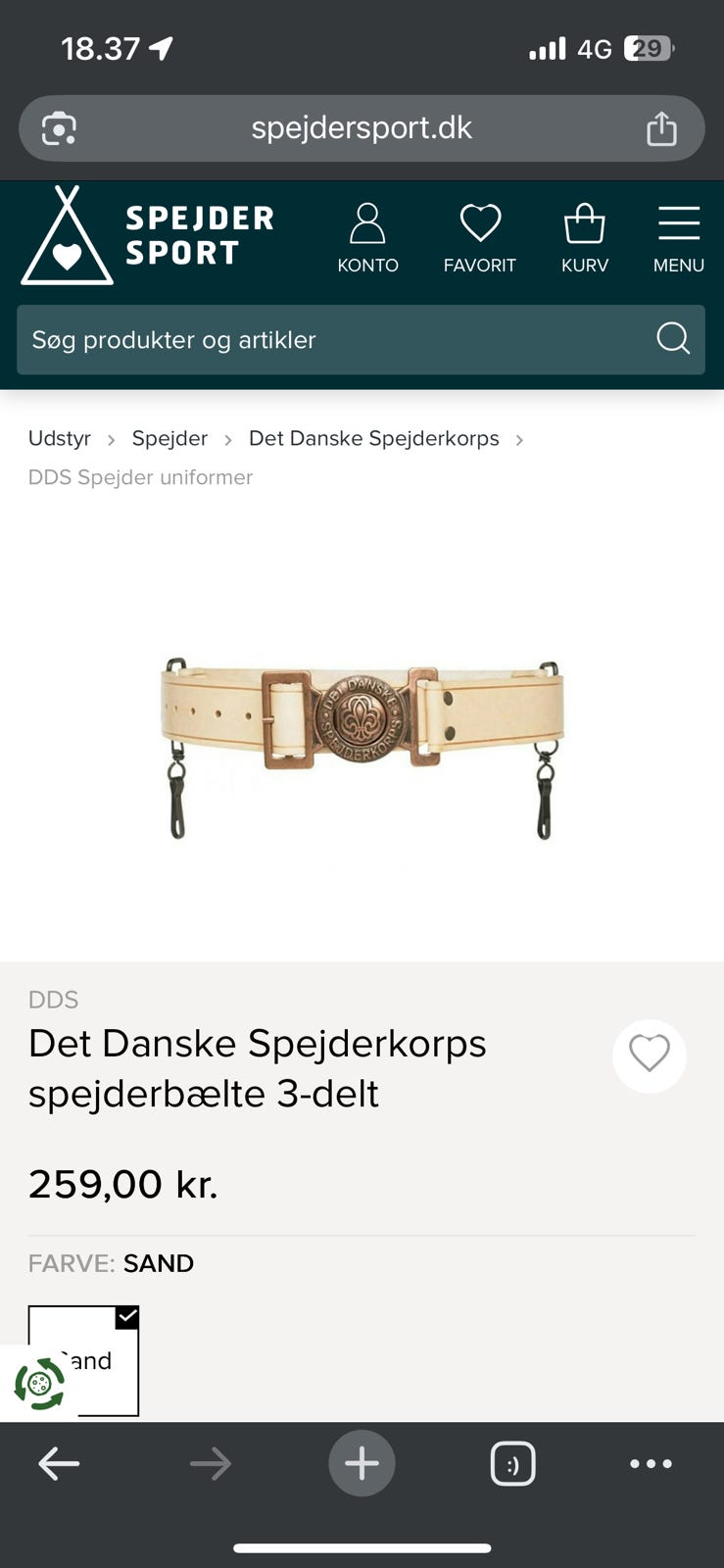Screen dimensions: 724x1568
Task: Choose the Sand color swatch
Action: pos(83,1361)
